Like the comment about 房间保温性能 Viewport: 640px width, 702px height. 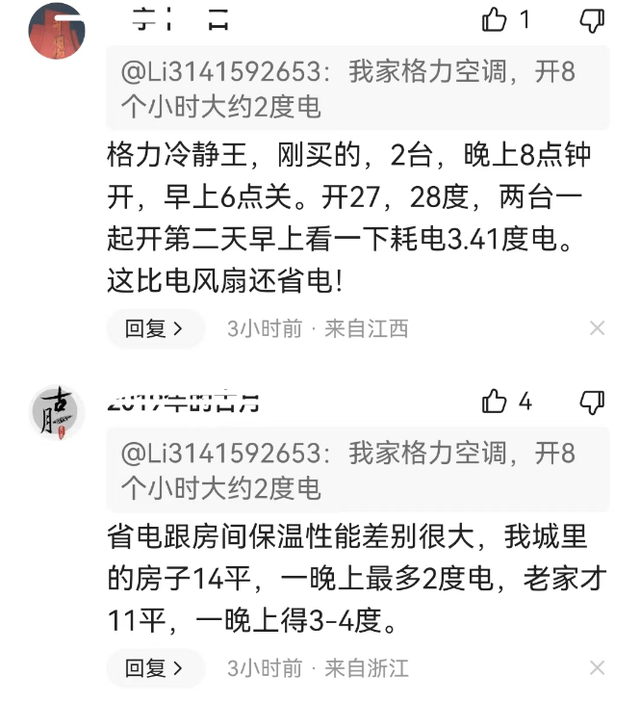coord(495,402)
